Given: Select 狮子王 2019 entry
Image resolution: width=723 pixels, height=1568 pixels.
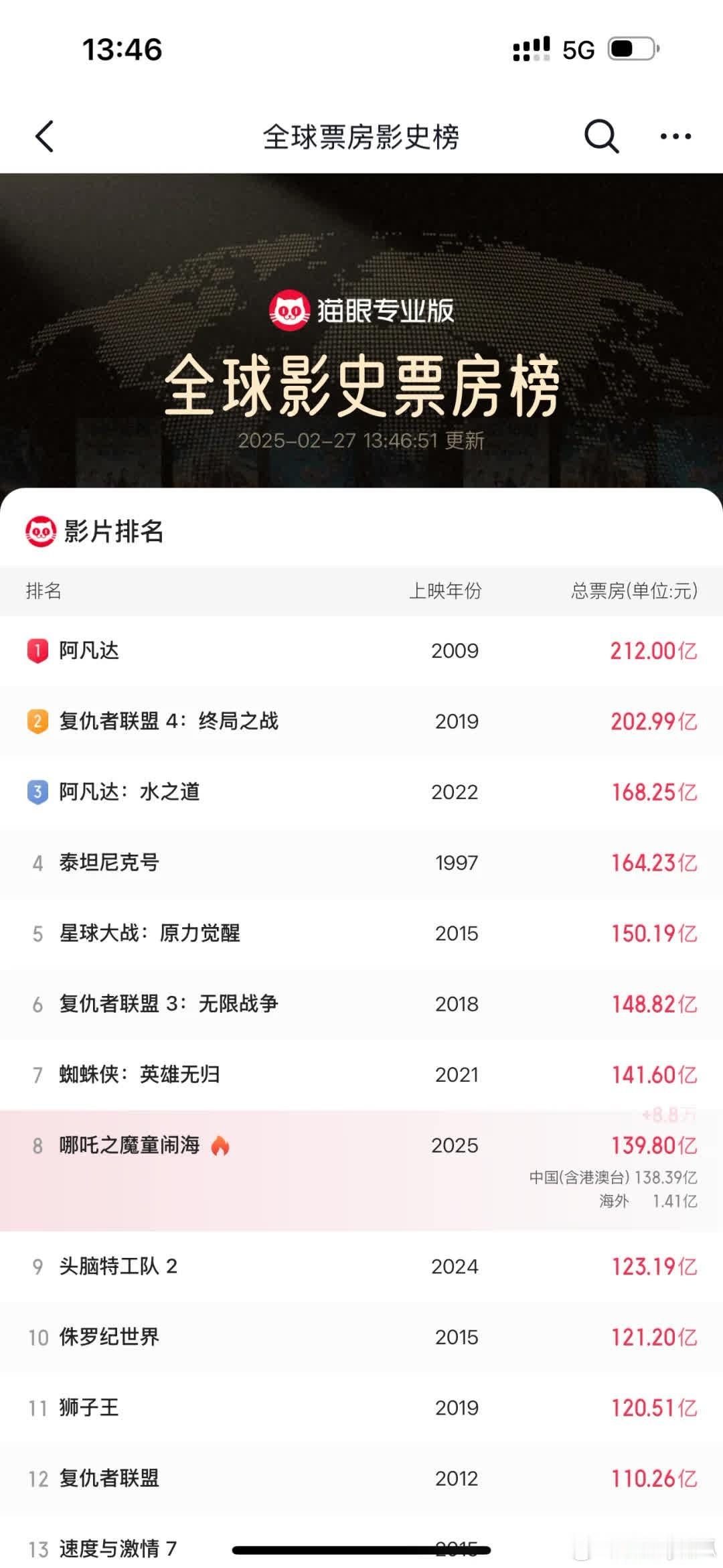Looking at the screenshot, I should 90,1408.
